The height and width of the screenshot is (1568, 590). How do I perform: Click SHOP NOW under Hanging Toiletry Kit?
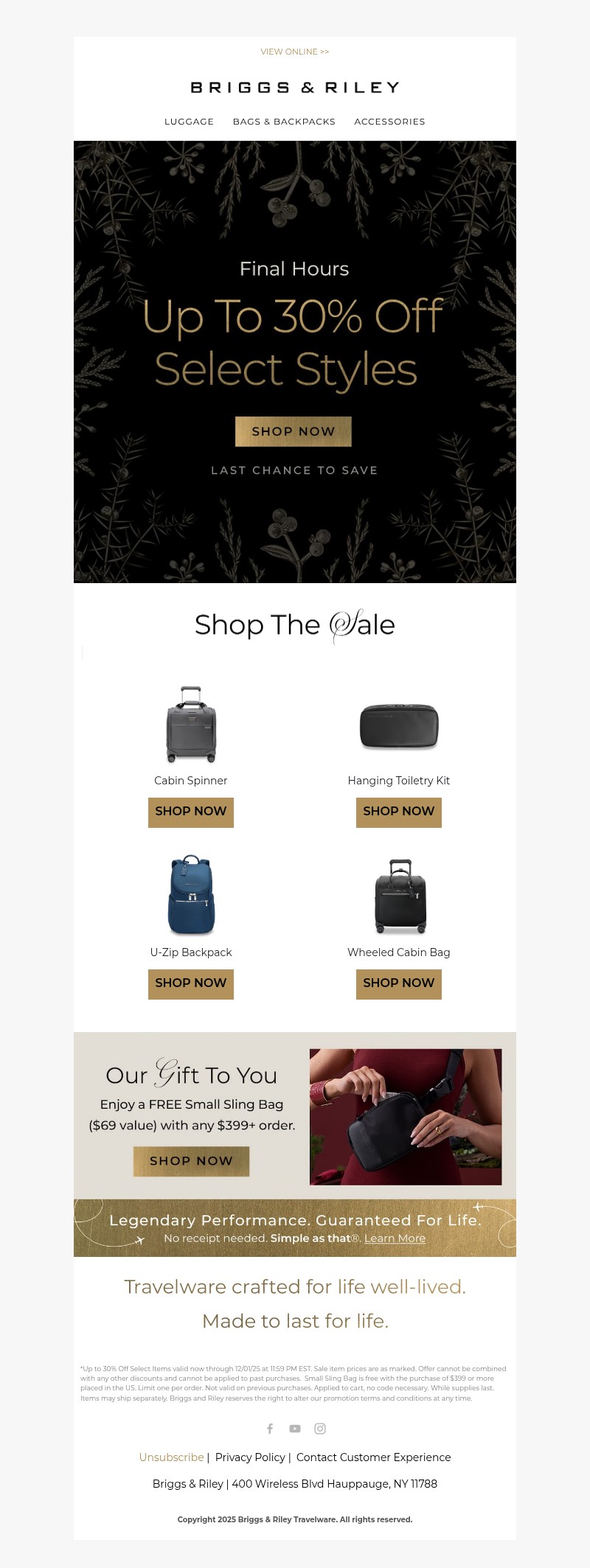398,812
